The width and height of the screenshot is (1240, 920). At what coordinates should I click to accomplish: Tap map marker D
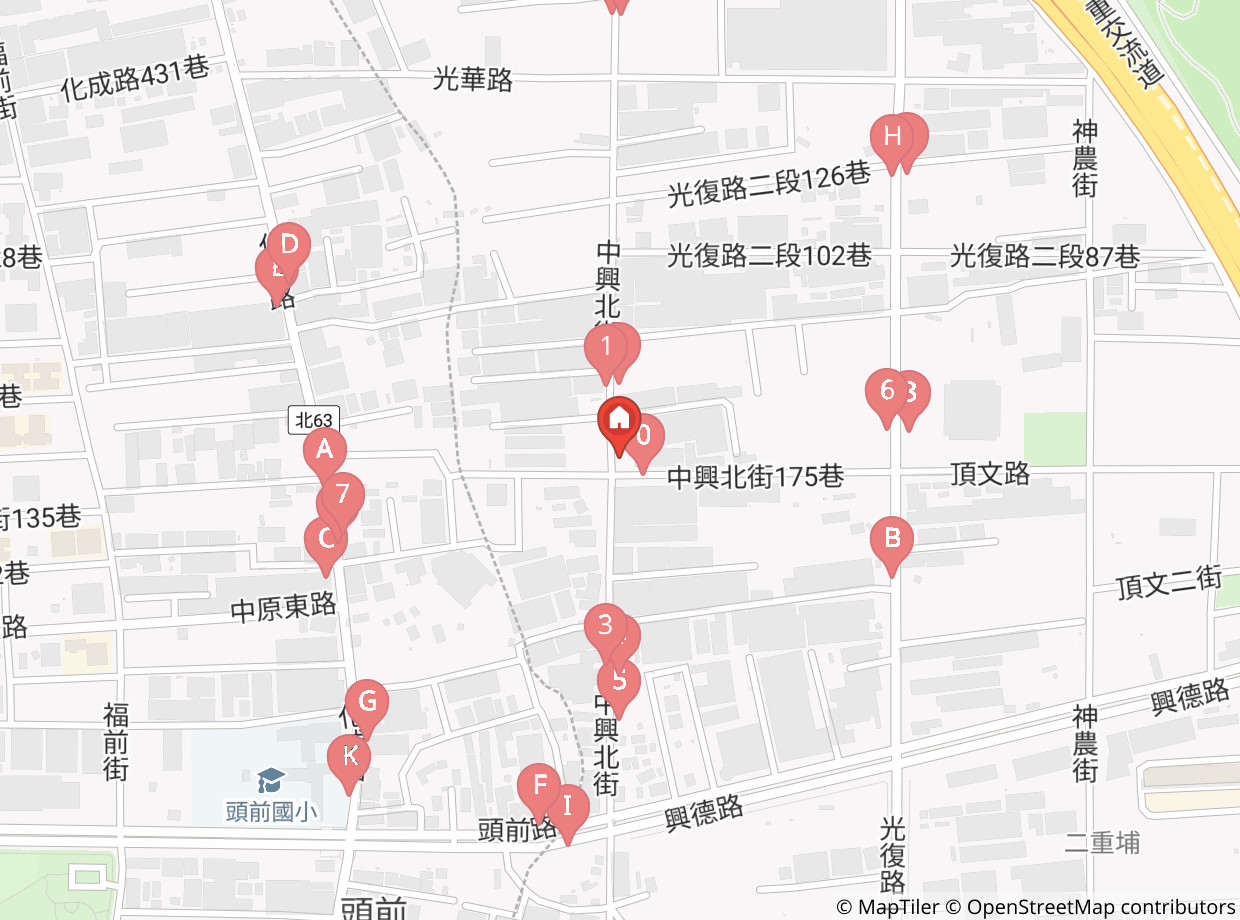tap(289, 244)
